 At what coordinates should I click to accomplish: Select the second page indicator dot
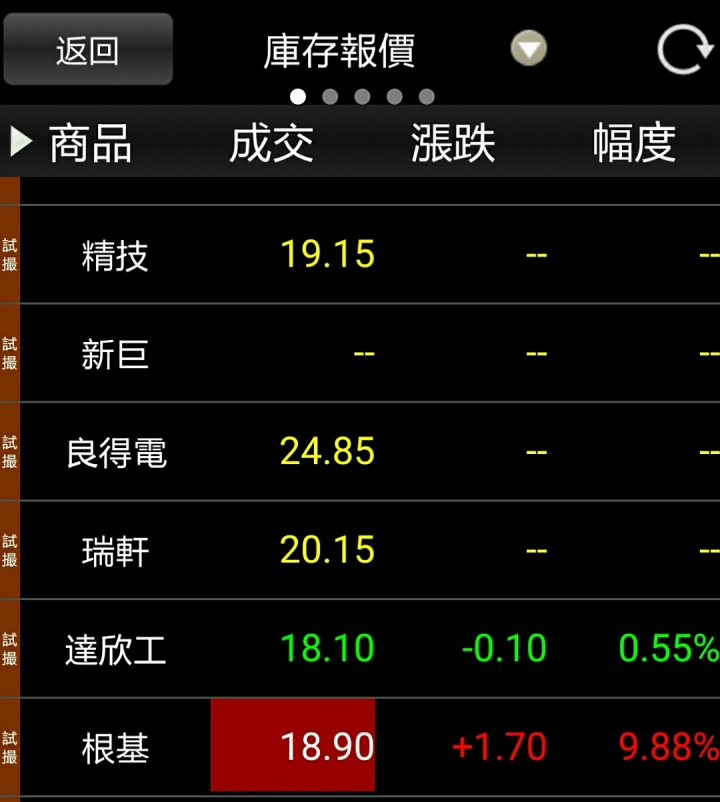330,97
